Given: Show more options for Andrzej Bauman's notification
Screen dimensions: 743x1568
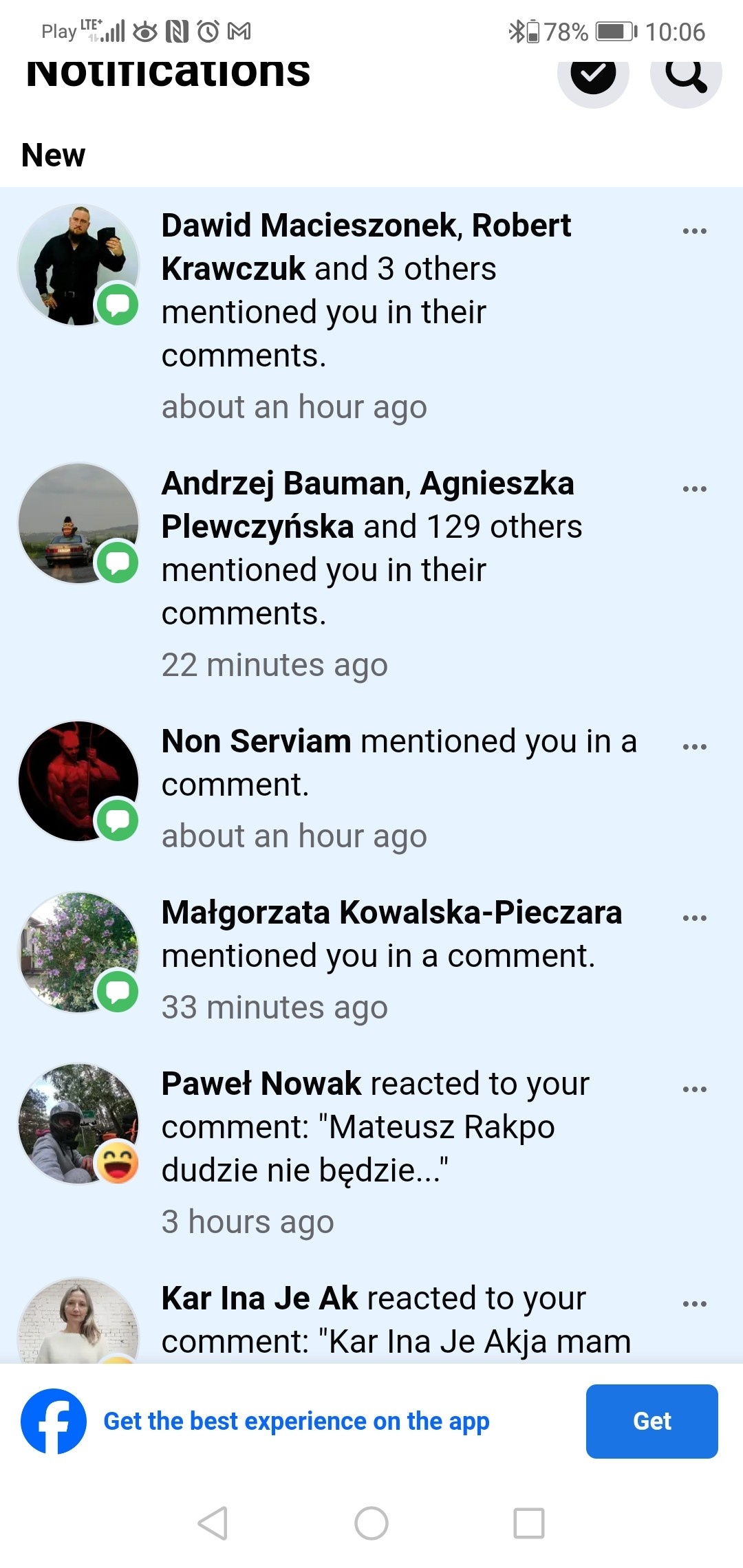Looking at the screenshot, I should tap(694, 489).
